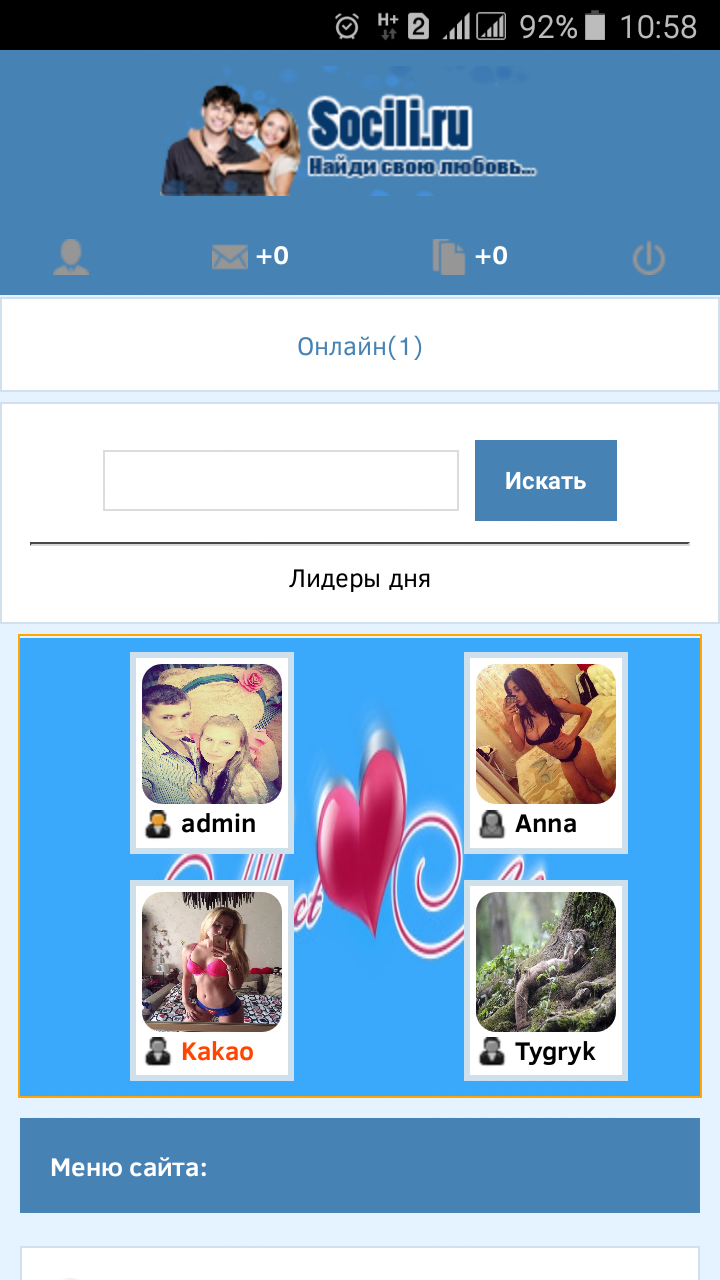Open the Онлайн(1) users link

(360, 347)
